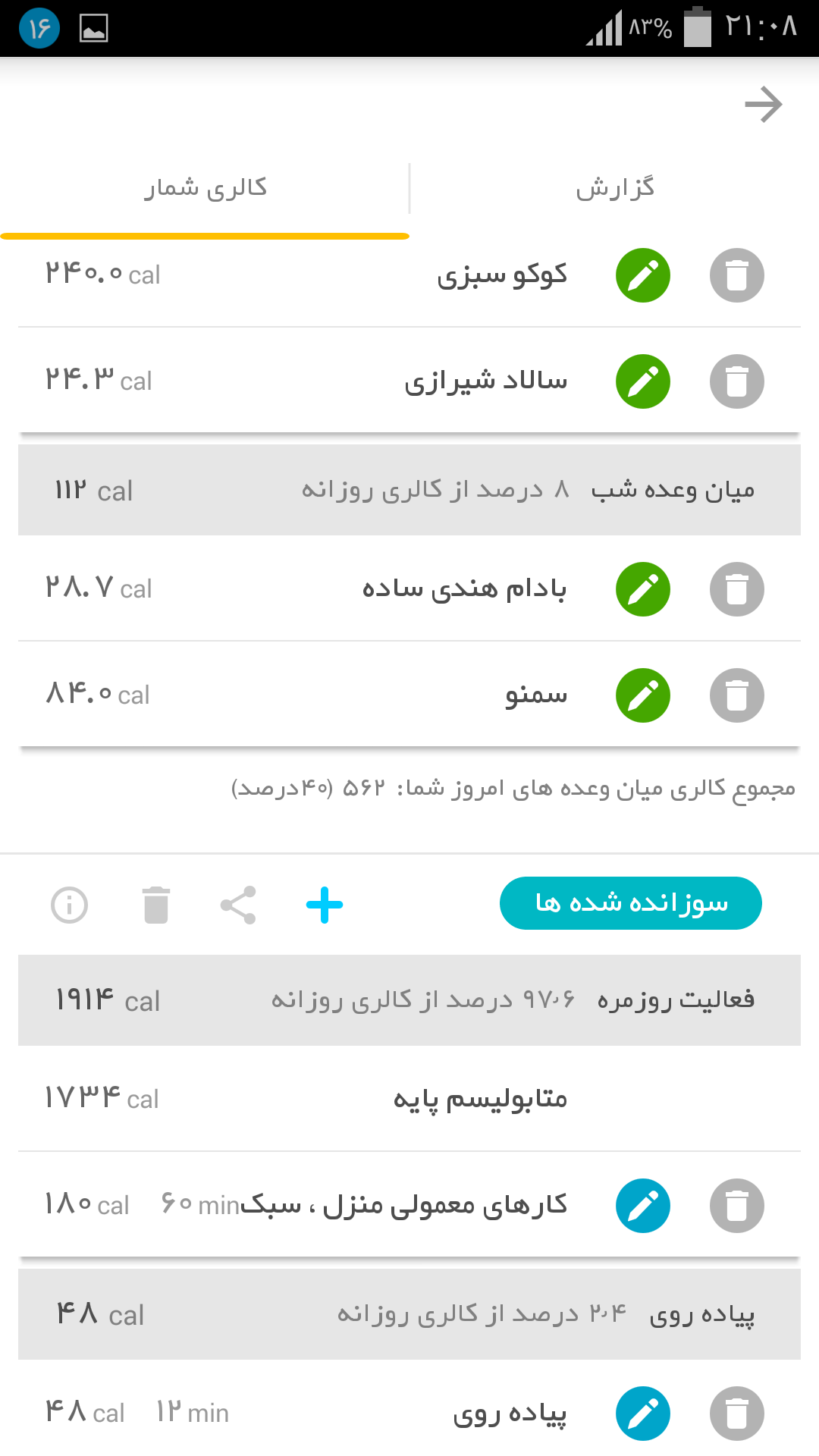Viewport: 819px width, 1456px height.
Task: Share the burned calories list
Action: (x=238, y=905)
